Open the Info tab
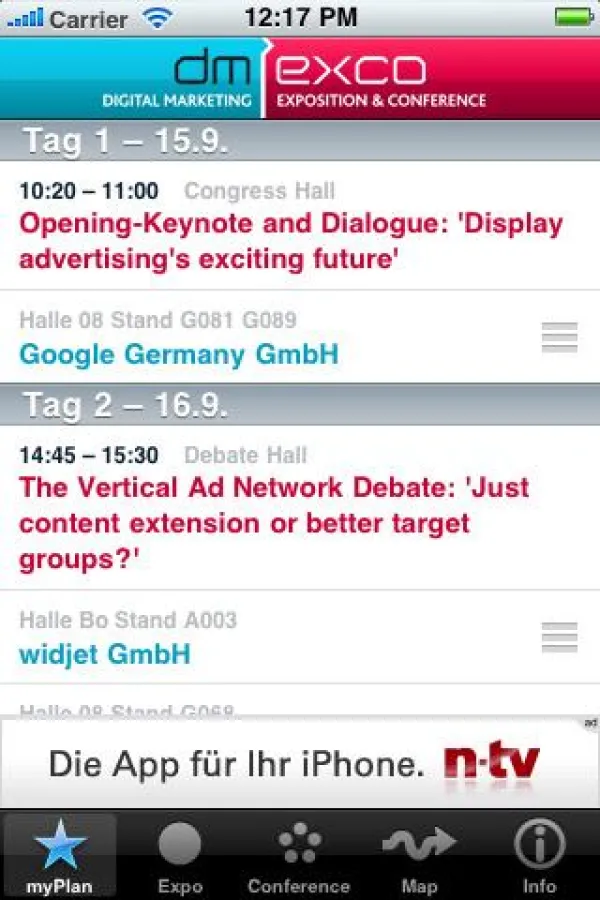This screenshot has height=900, width=600. coord(539,856)
